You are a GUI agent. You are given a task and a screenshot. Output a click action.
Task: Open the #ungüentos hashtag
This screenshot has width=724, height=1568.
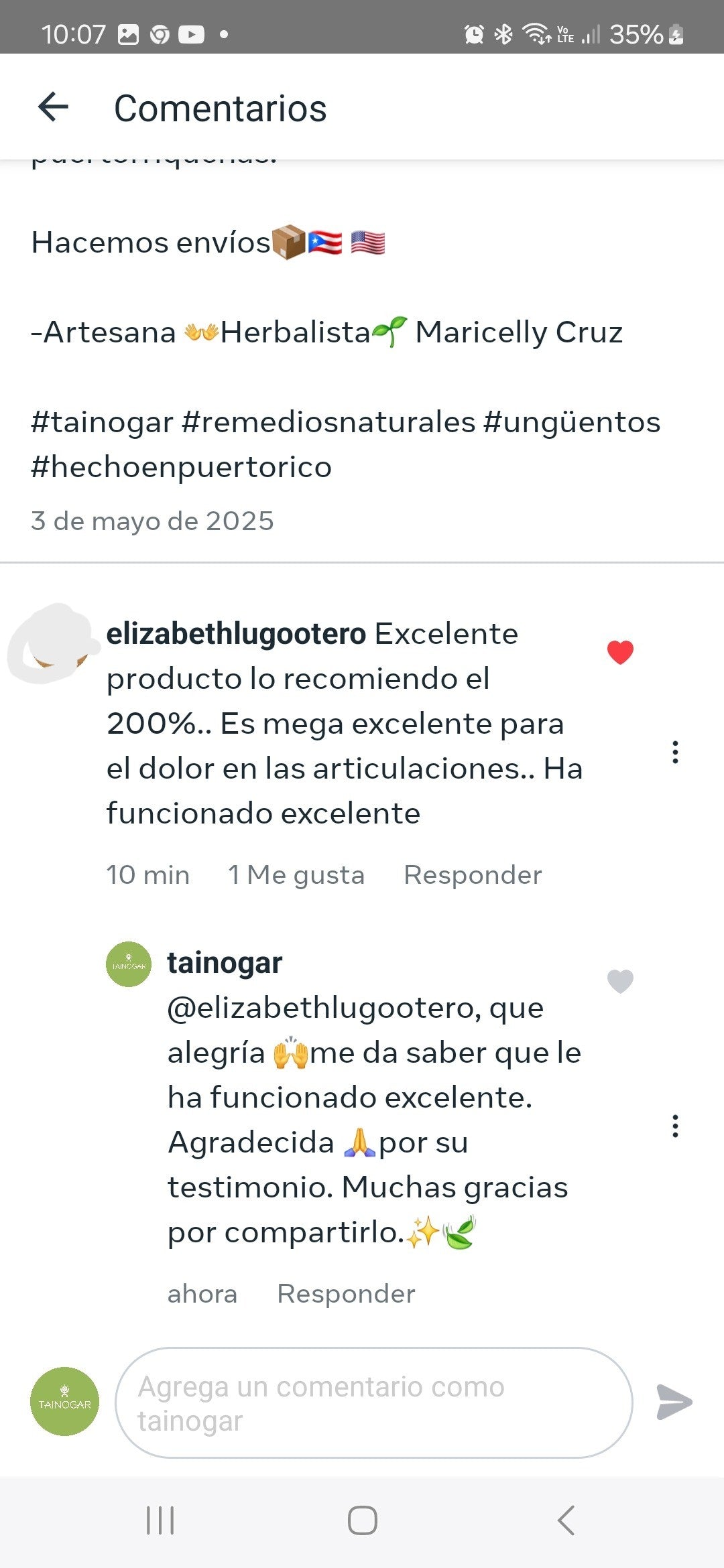[x=572, y=422]
